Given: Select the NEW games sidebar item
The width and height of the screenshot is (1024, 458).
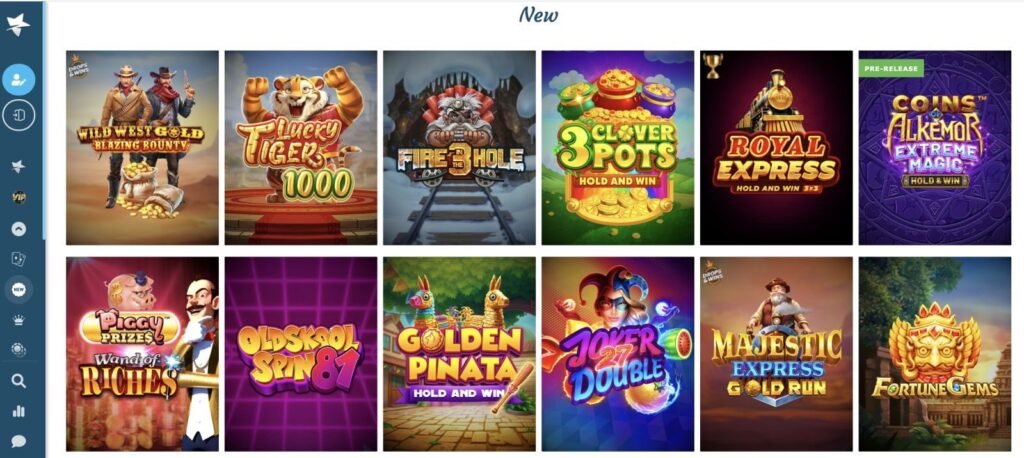Looking at the screenshot, I should coord(18,289).
